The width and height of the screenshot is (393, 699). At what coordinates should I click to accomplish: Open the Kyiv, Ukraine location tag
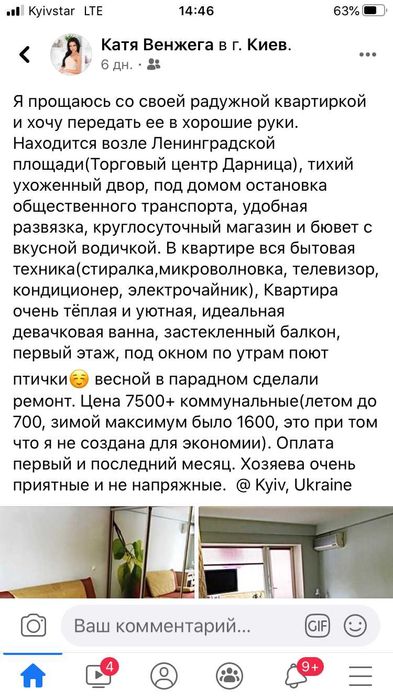[x=304, y=485]
